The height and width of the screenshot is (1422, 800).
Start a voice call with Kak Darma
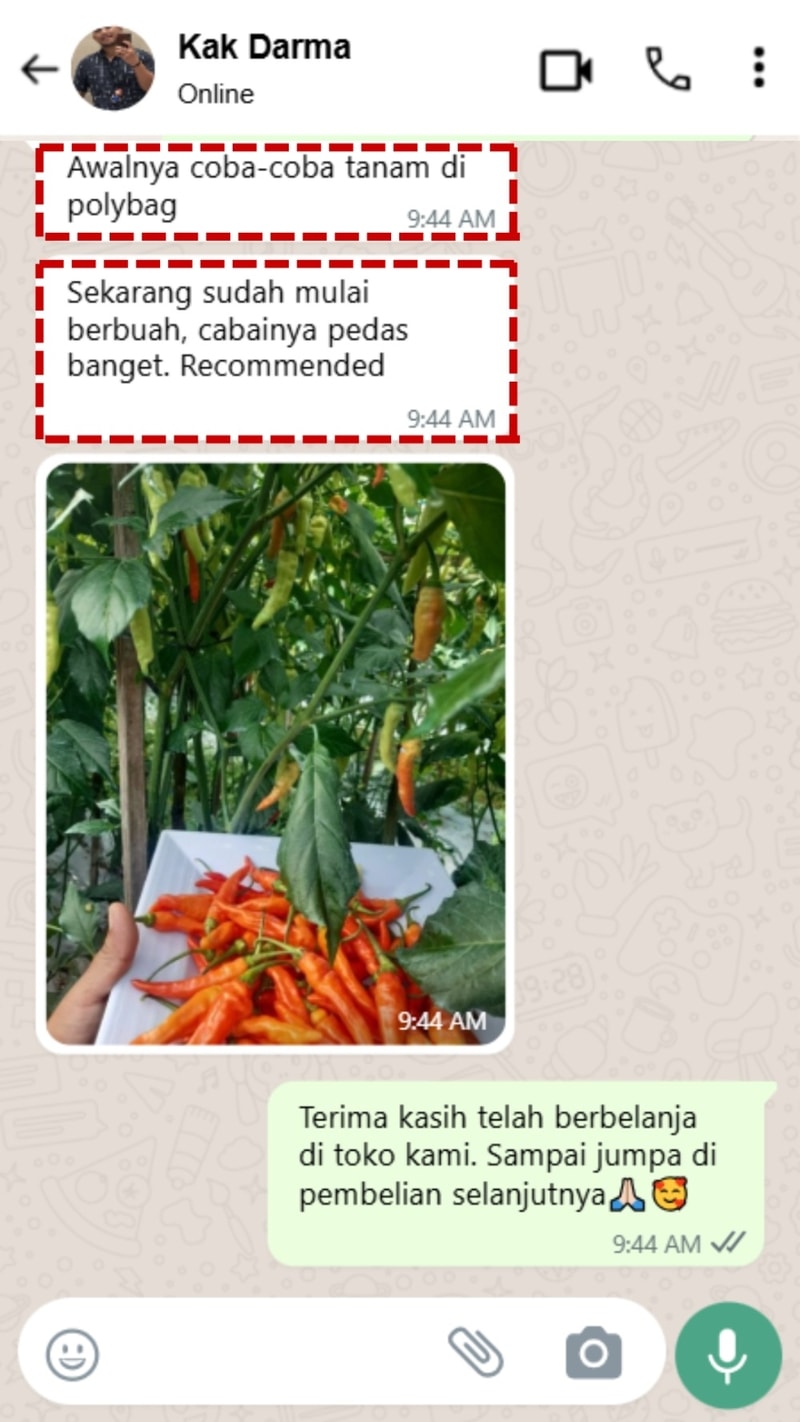(x=667, y=70)
